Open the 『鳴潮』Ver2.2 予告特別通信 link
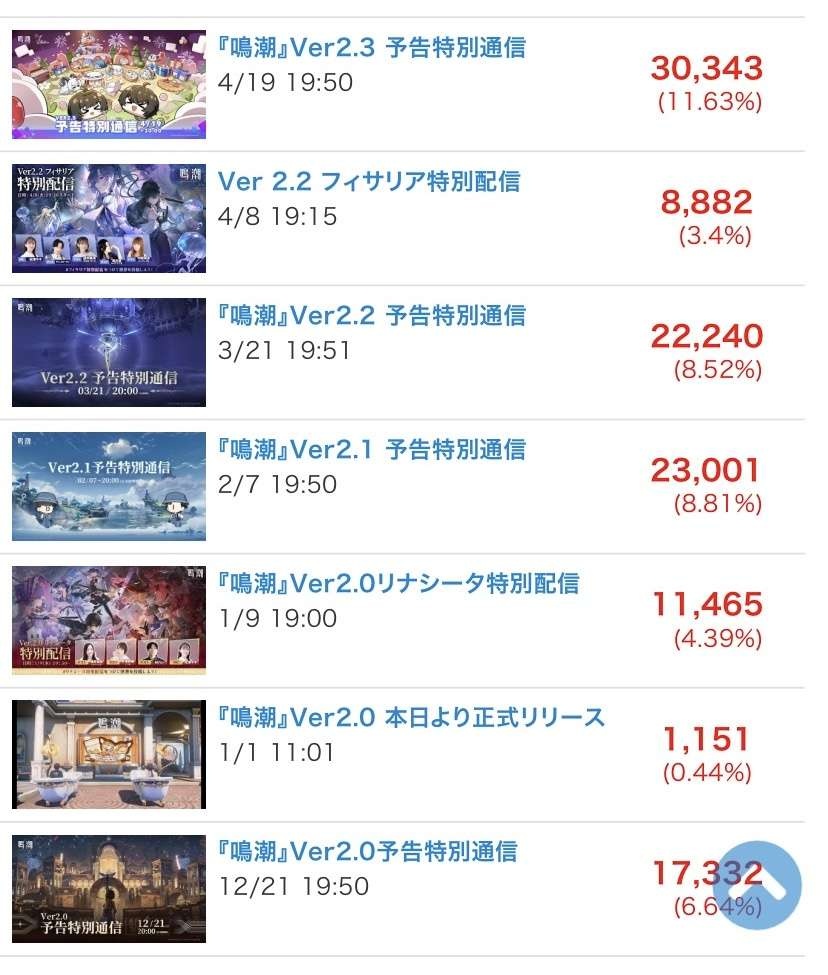 371,316
